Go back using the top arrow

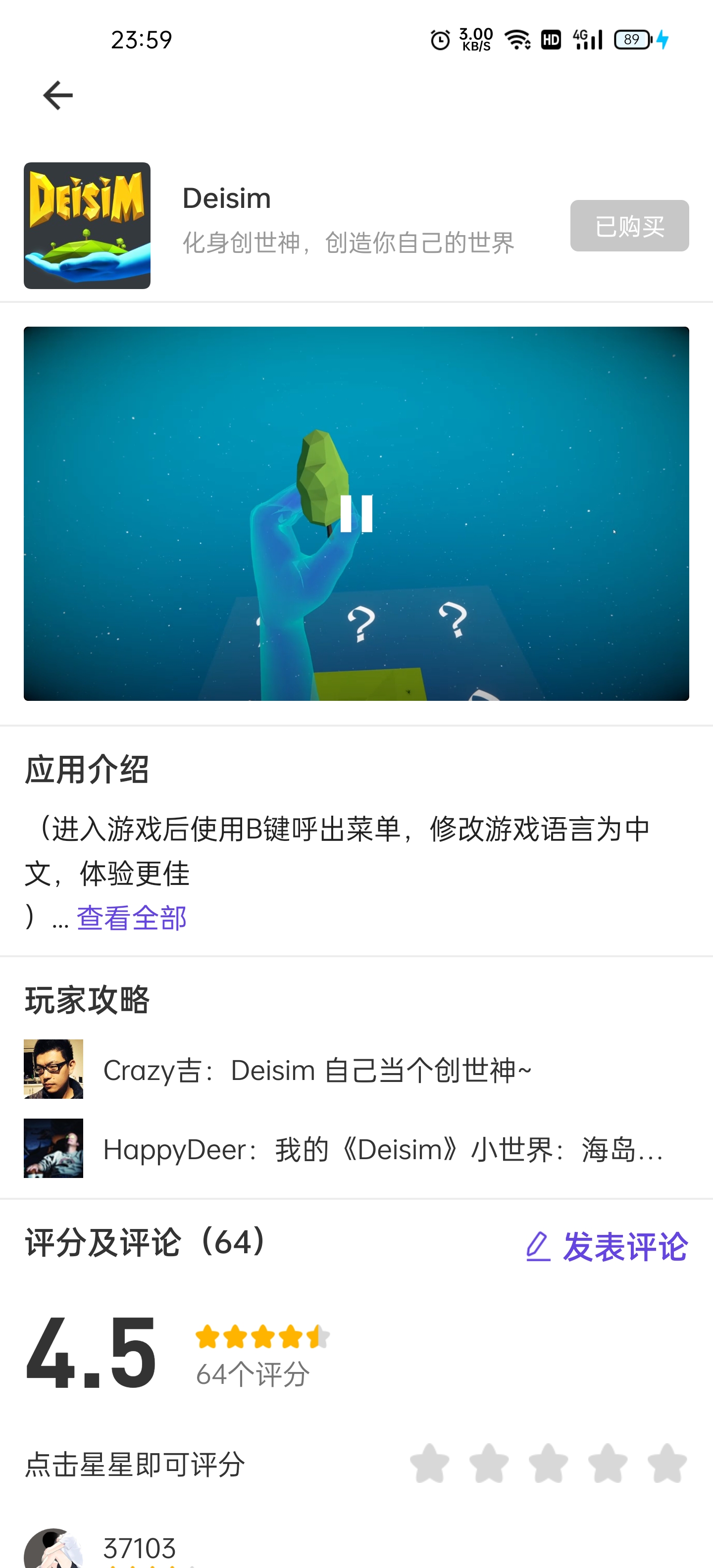tap(58, 96)
